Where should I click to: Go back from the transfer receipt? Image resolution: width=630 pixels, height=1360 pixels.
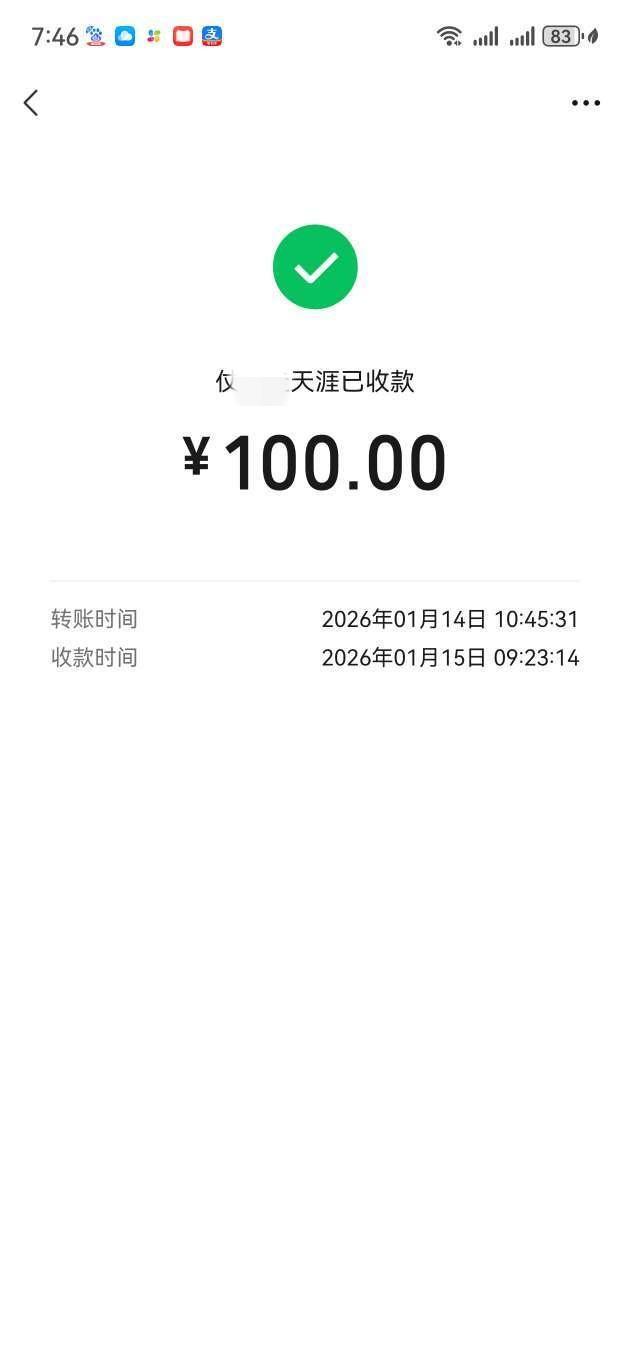coord(31,102)
